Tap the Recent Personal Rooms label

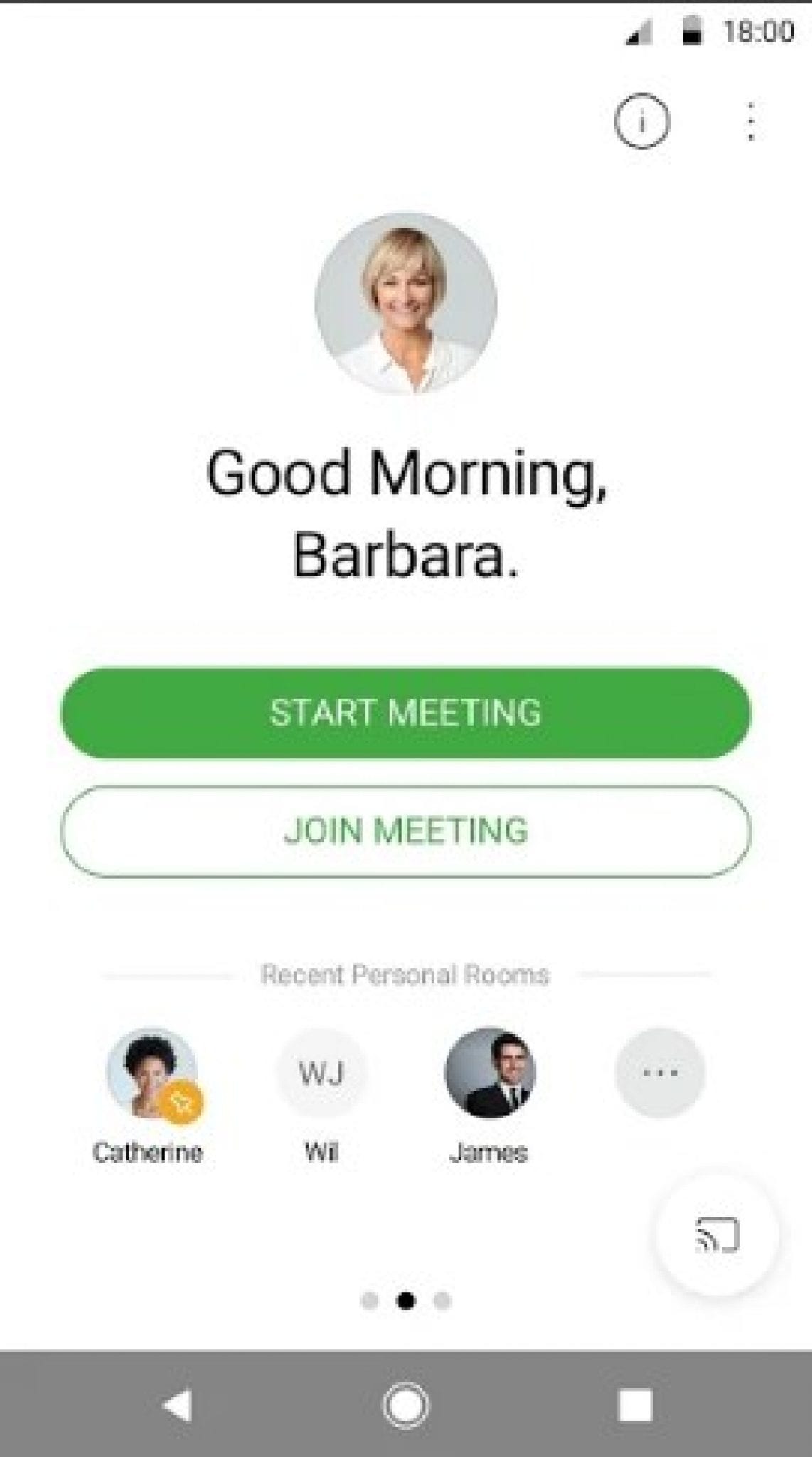(405, 975)
